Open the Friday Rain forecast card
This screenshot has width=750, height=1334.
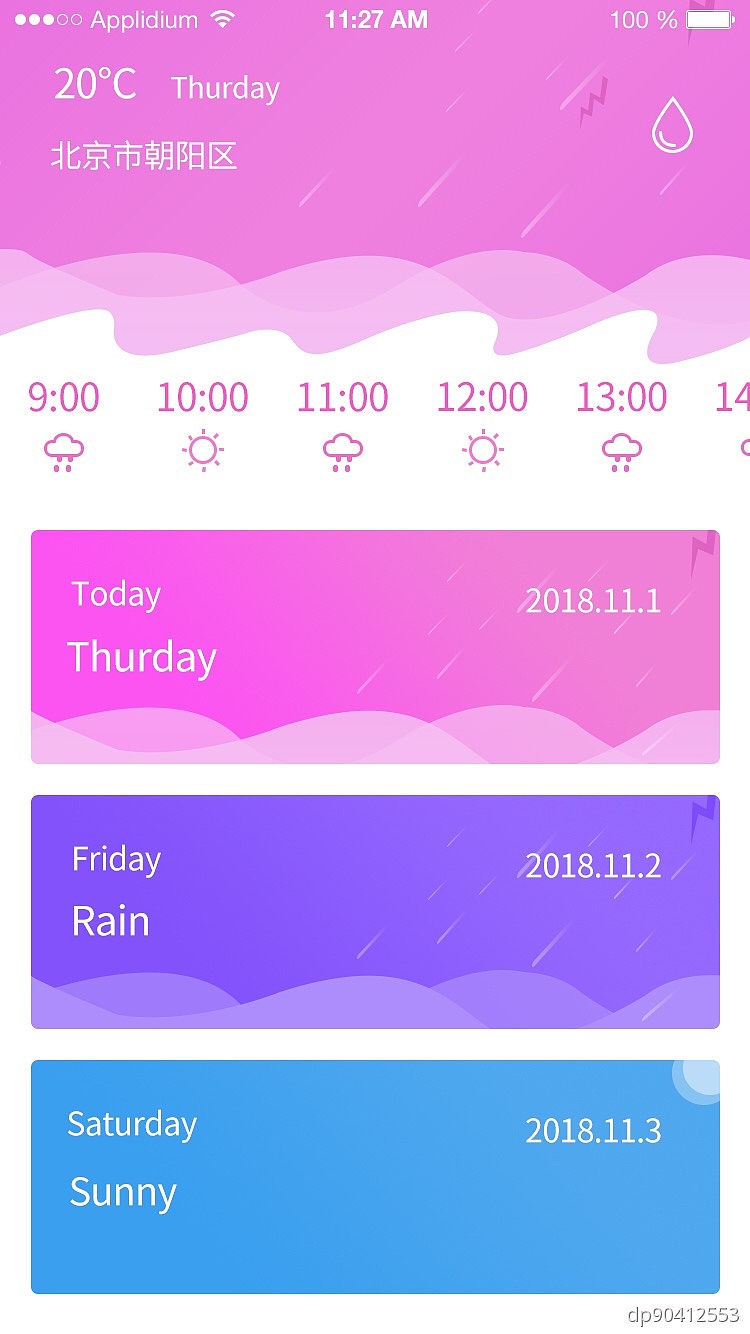(375, 911)
